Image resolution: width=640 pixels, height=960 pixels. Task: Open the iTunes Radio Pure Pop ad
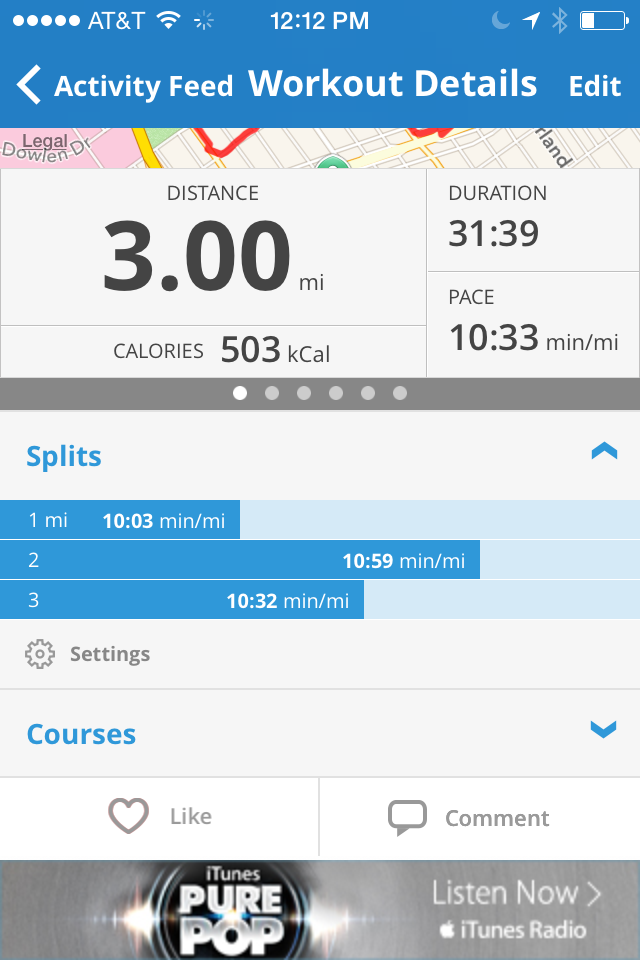320,910
